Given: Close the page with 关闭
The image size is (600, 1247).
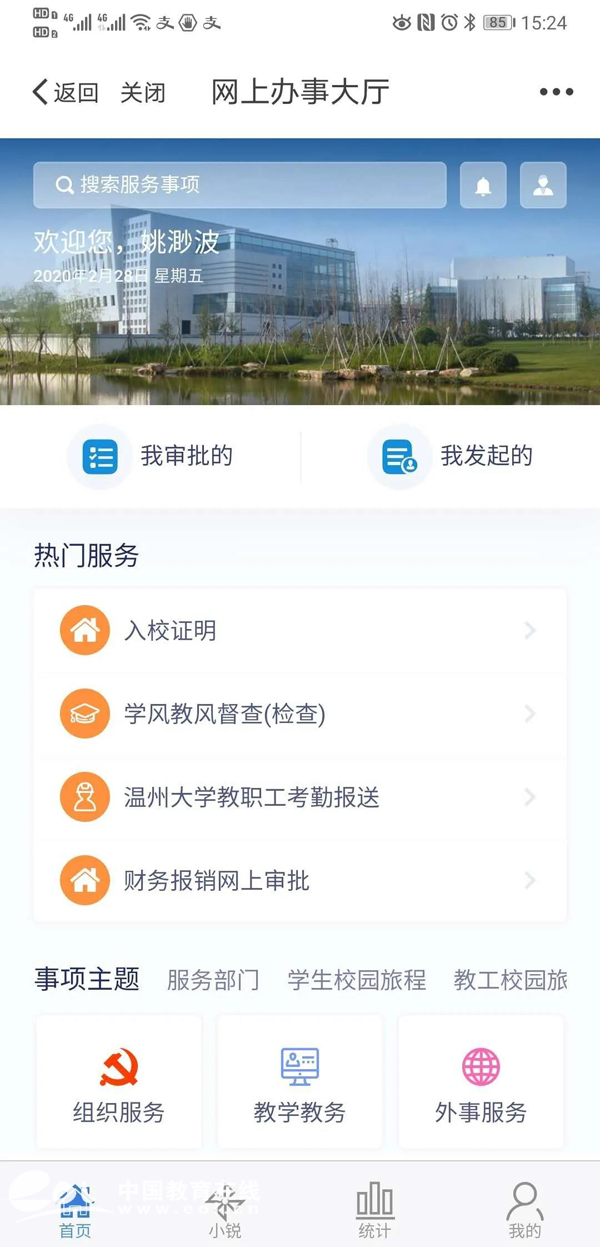Looking at the screenshot, I should (143, 93).
